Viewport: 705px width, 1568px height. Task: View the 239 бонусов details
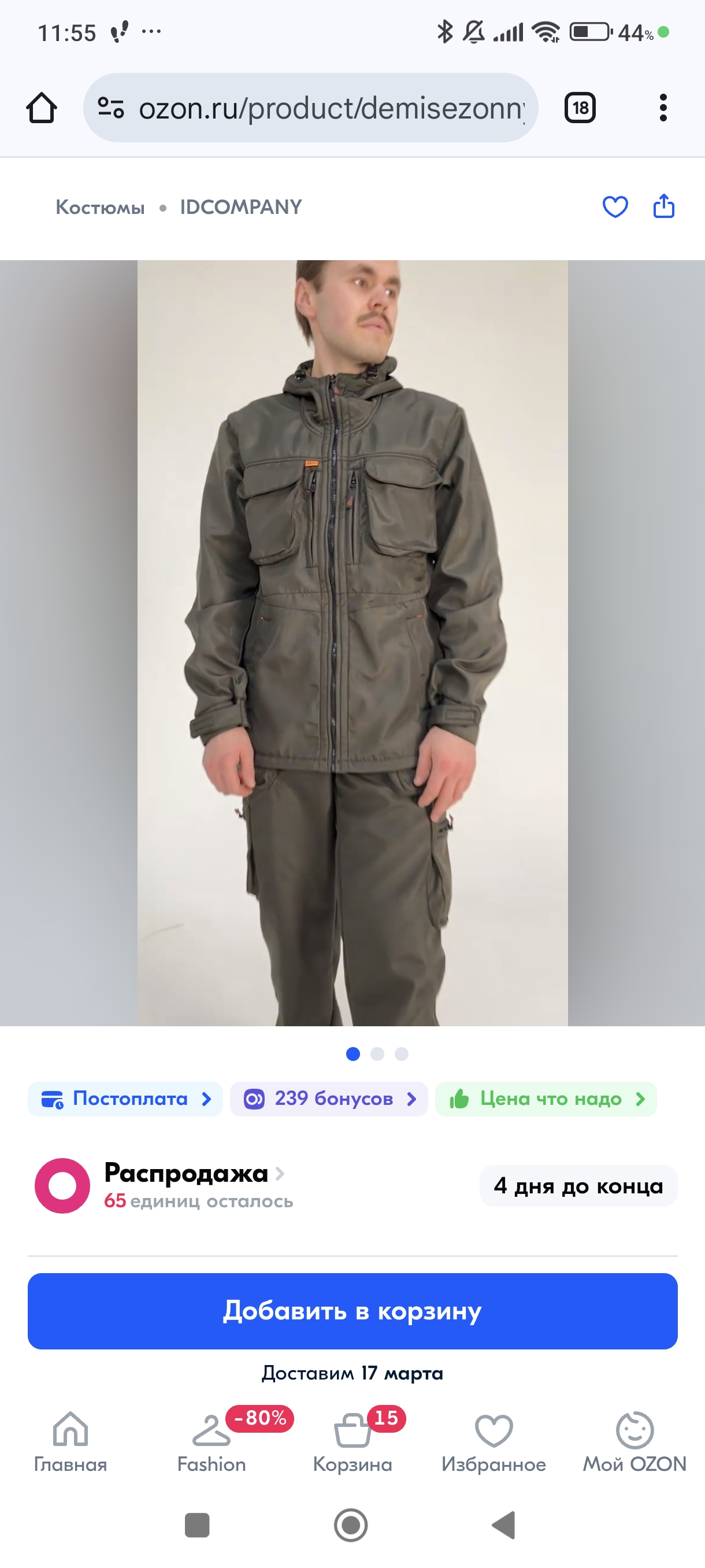(329, 1099)
